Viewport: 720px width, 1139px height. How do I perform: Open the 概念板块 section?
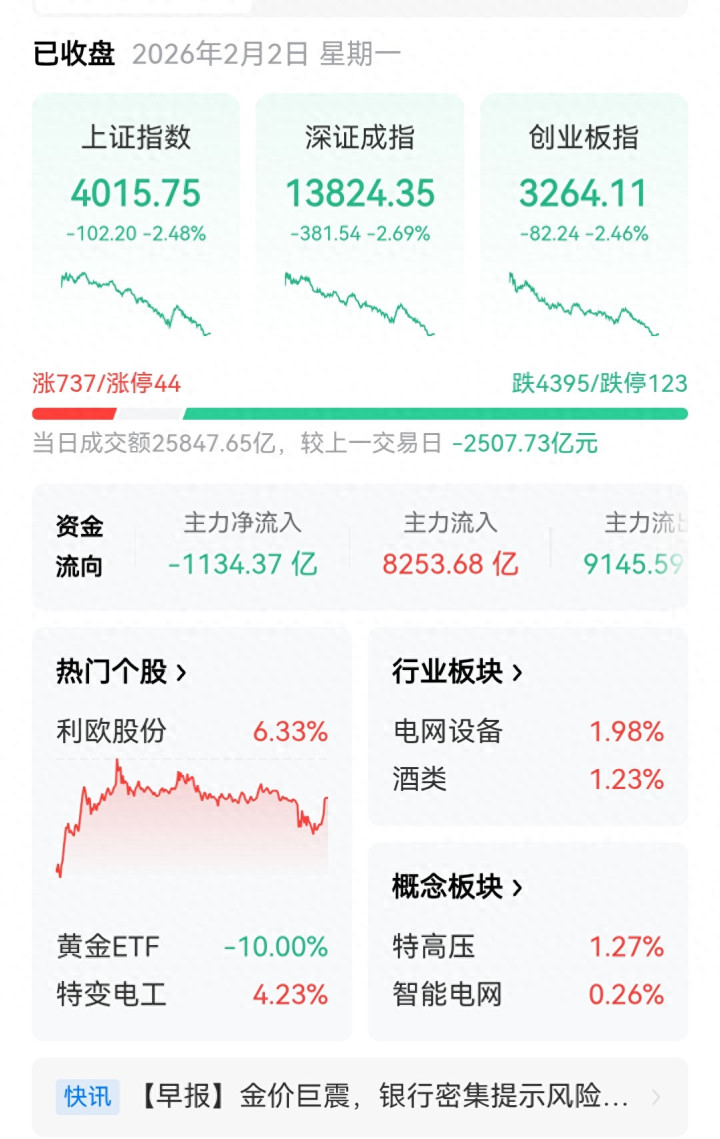tap(457, 886)
